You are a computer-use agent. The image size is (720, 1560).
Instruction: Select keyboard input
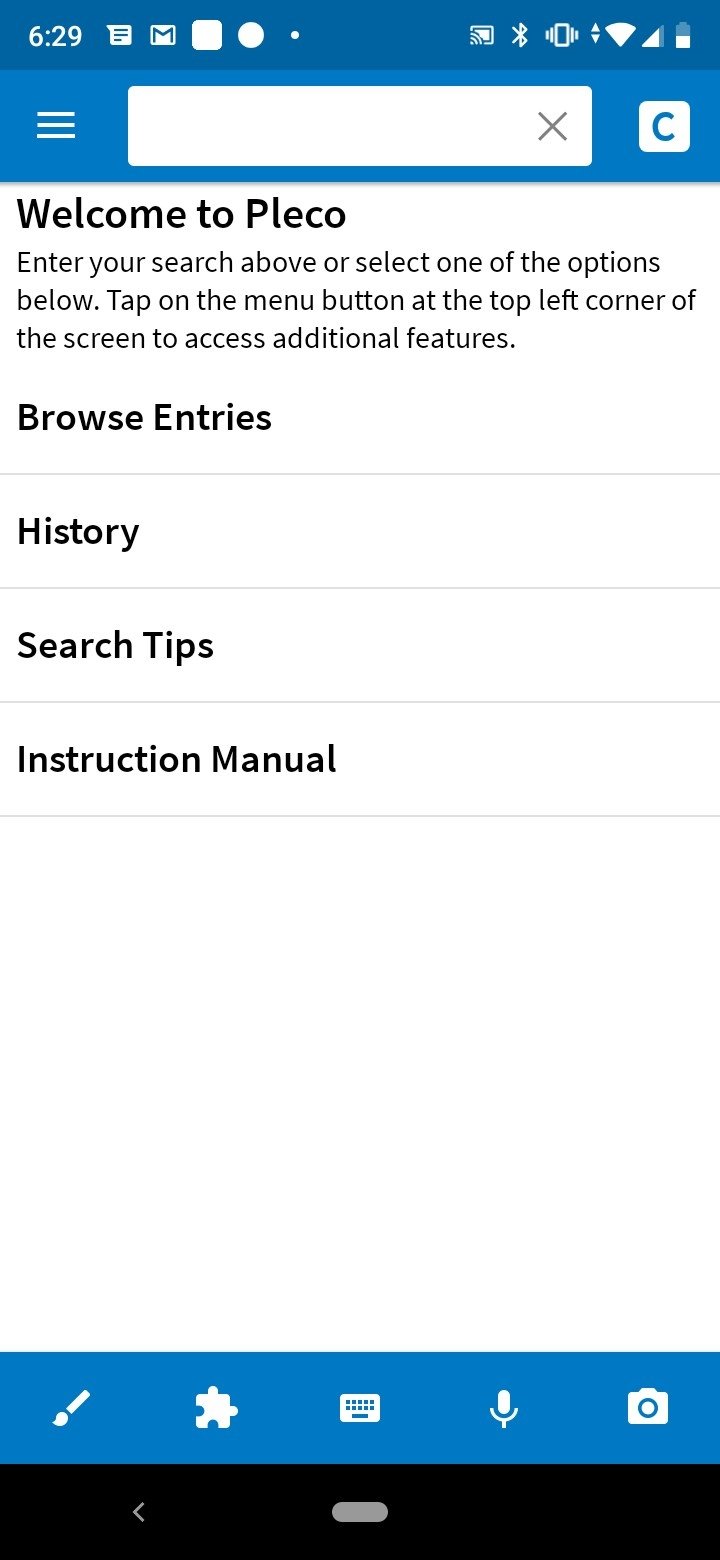tap(360, 1408)
